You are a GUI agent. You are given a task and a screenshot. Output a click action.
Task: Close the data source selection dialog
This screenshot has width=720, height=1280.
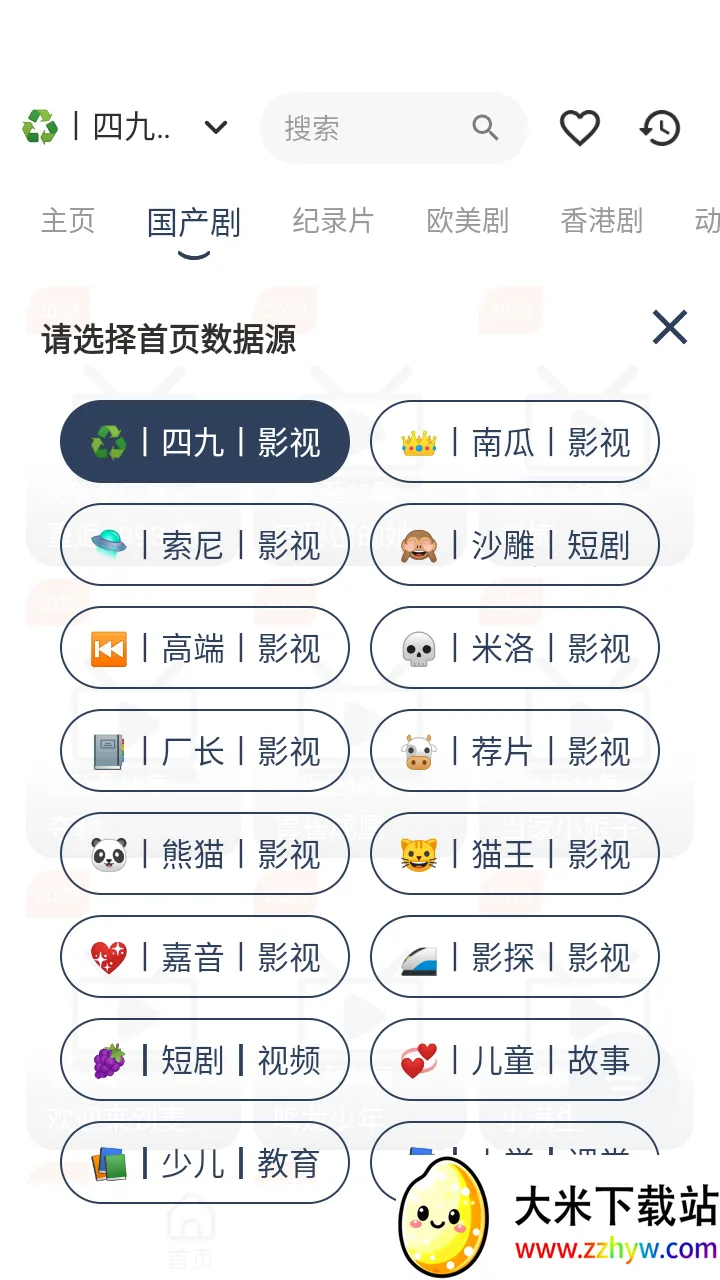669,327
